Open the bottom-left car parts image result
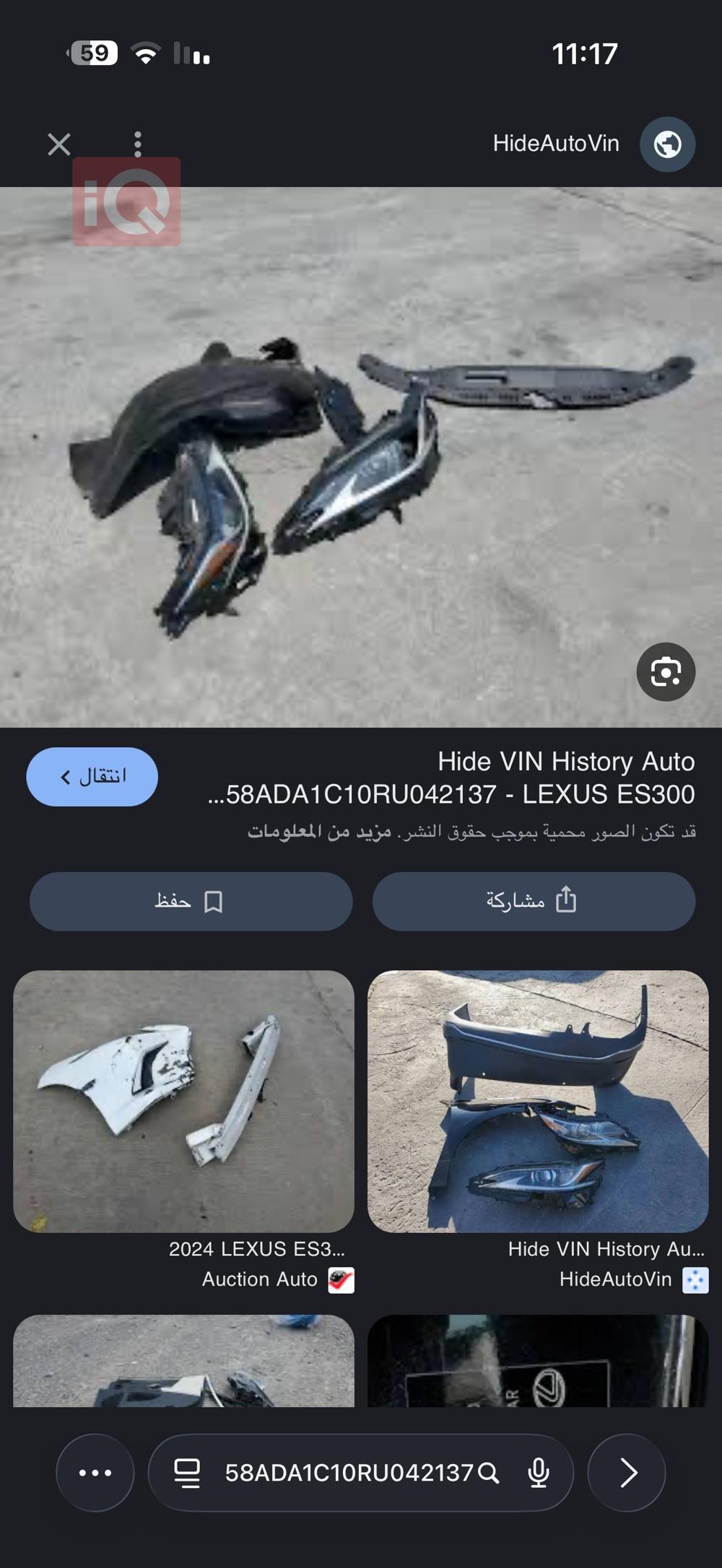Viewport: 722px width, 1568px height. 183,1361
